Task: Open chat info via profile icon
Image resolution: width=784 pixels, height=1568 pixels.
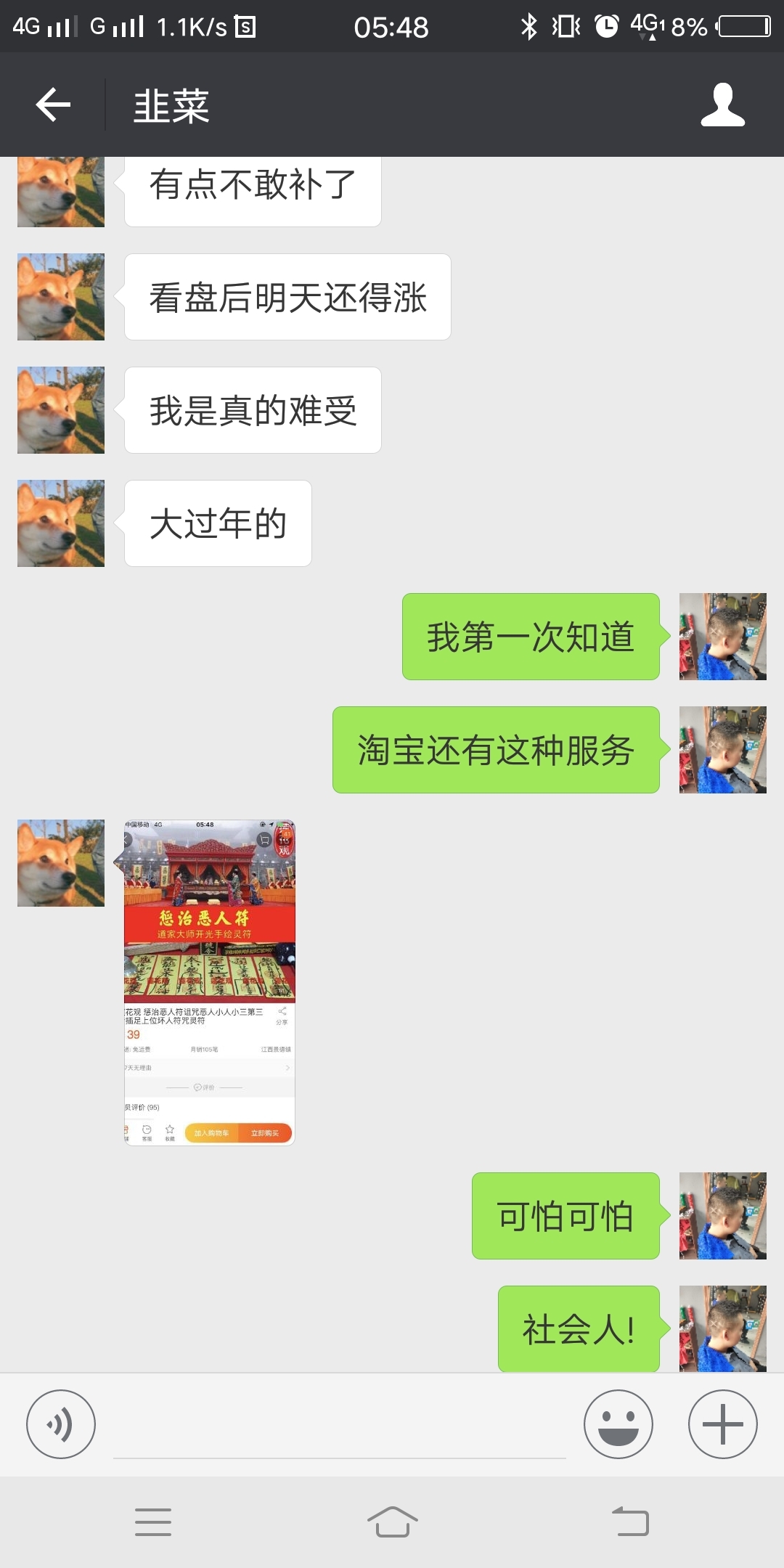Action: pos(722,105)
